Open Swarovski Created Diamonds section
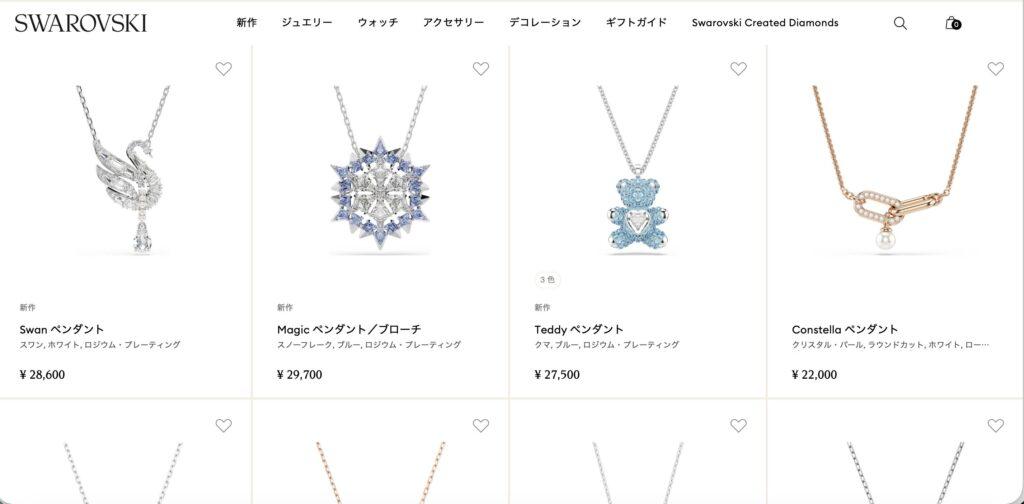The width and height of the screenshot is (1024, 504). (765, 23)
